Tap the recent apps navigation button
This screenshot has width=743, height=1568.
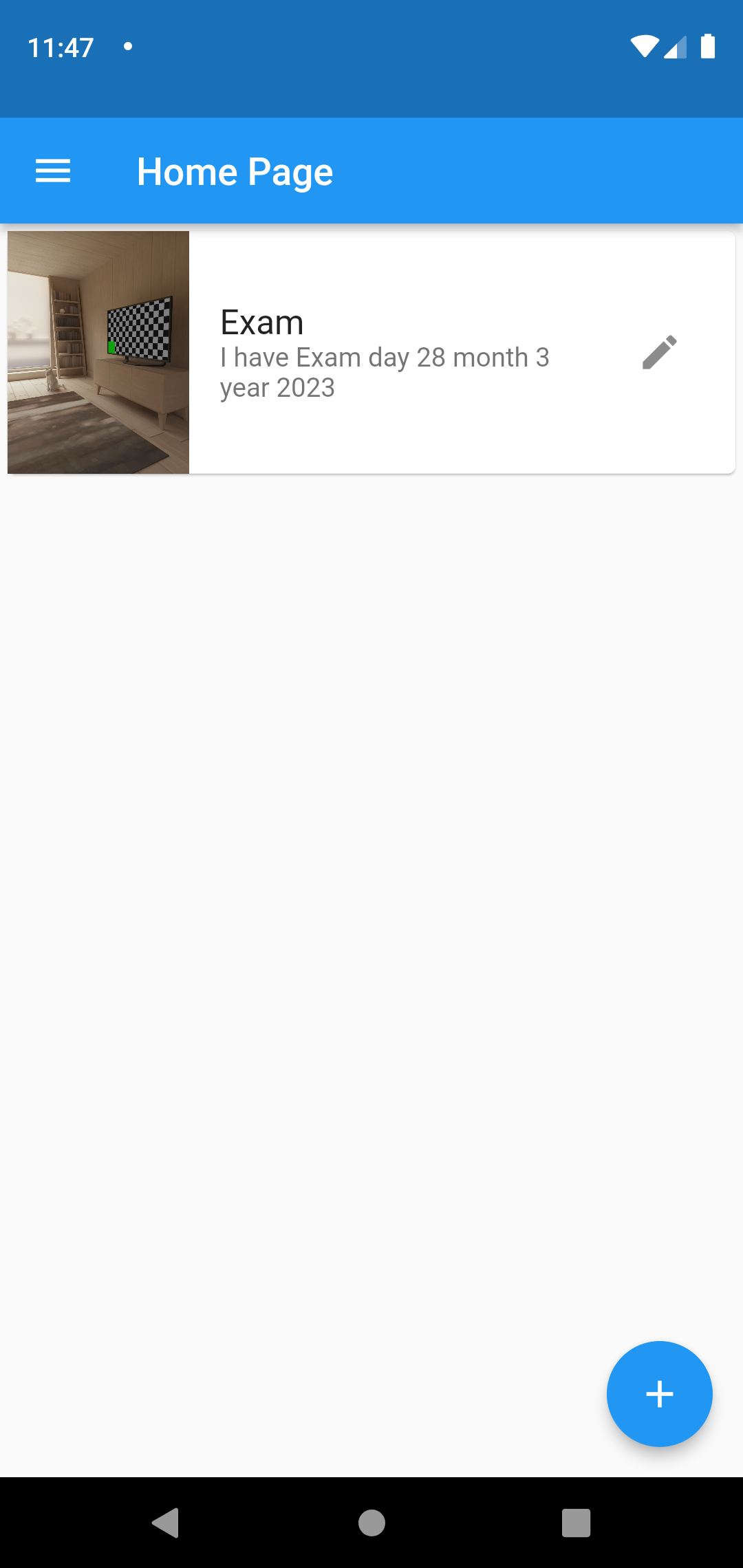(x=575, y=1523)
